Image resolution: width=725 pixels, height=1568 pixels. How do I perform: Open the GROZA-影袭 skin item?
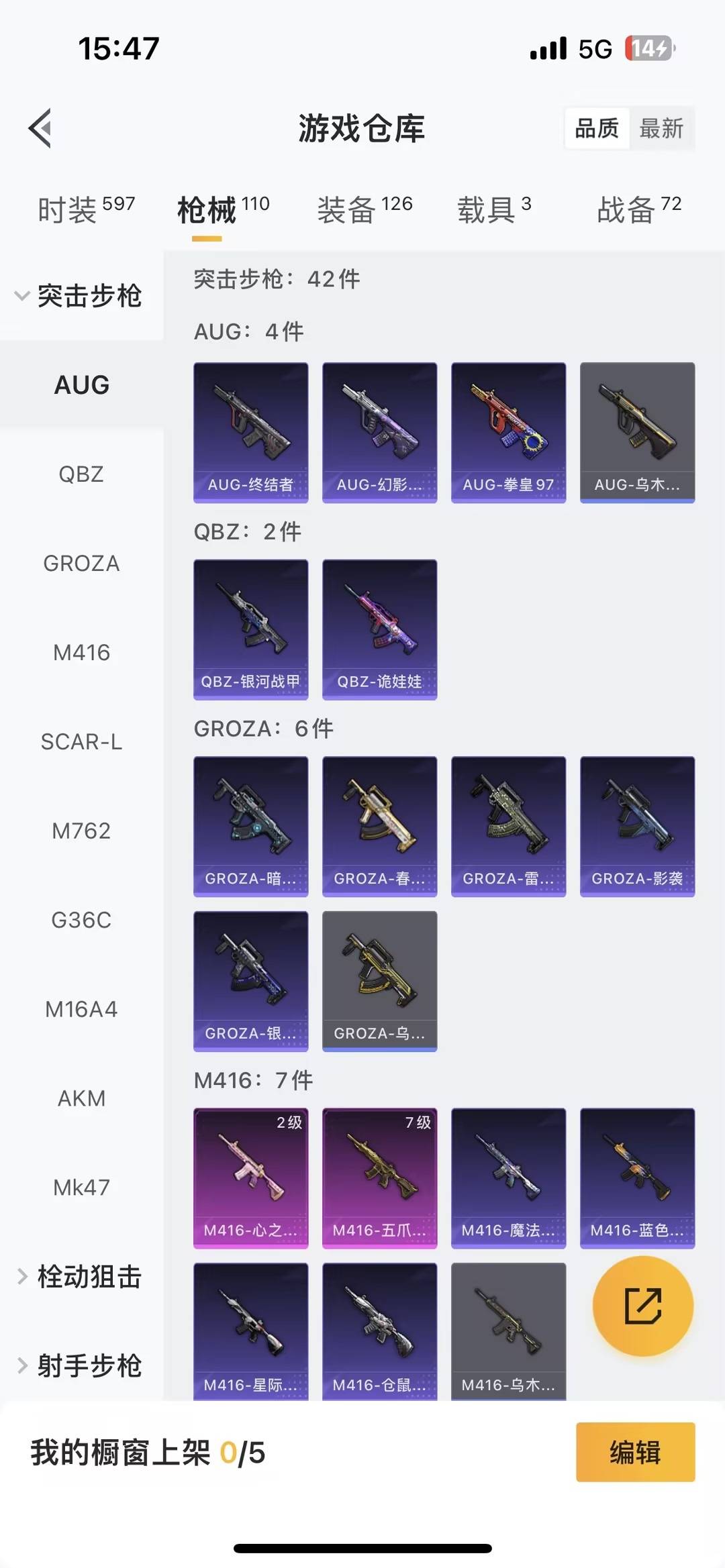pos(637,827)
